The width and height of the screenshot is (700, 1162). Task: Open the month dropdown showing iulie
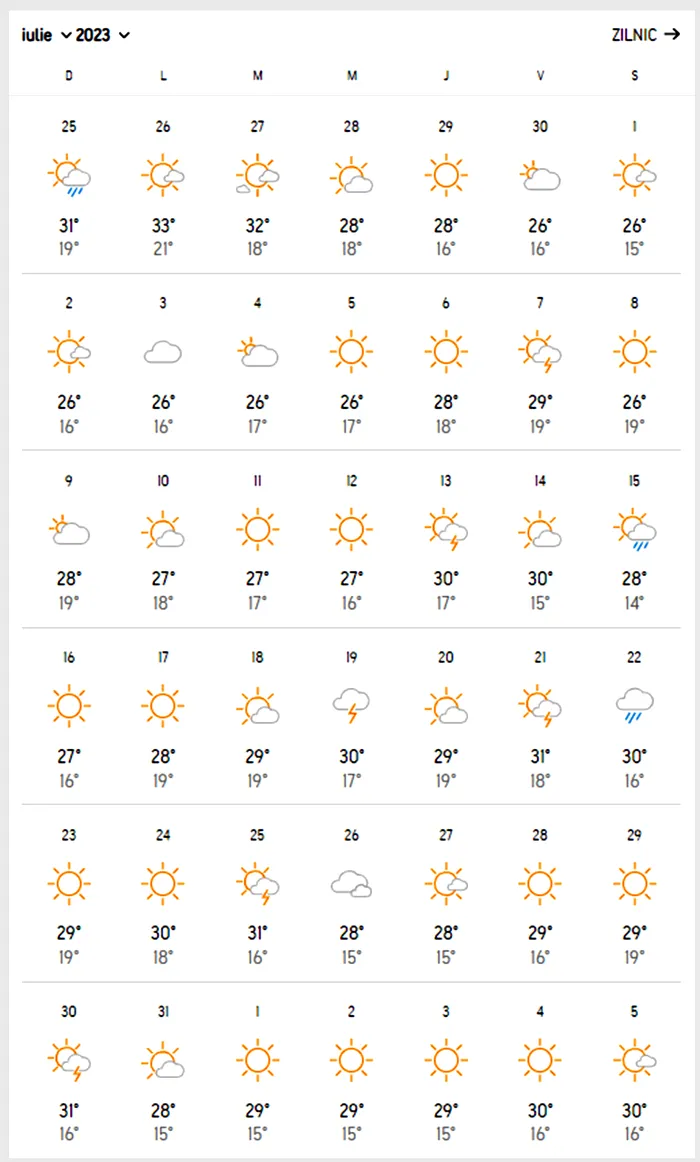click(46, 35)
